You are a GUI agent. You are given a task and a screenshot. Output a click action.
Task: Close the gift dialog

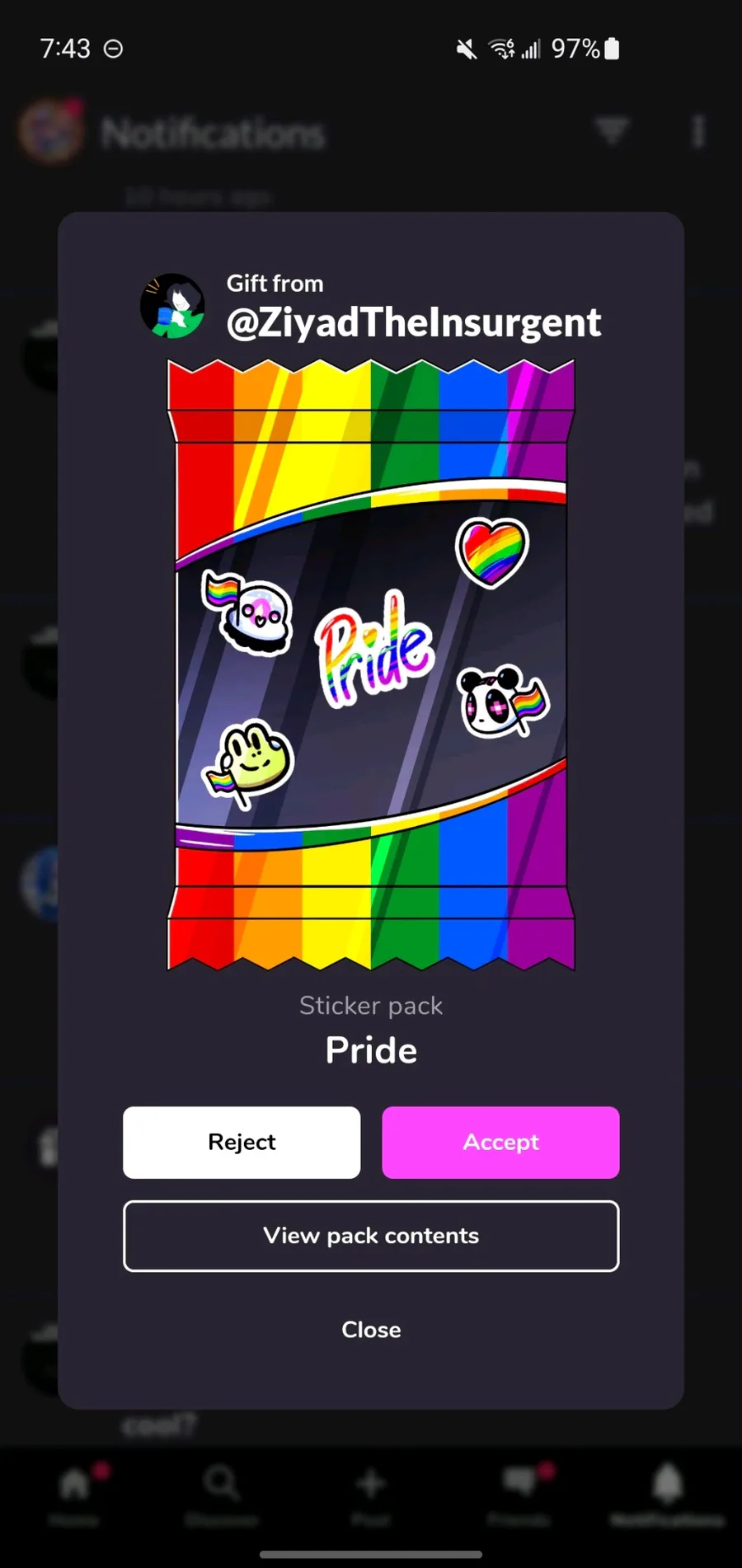tap(371, 1330)
